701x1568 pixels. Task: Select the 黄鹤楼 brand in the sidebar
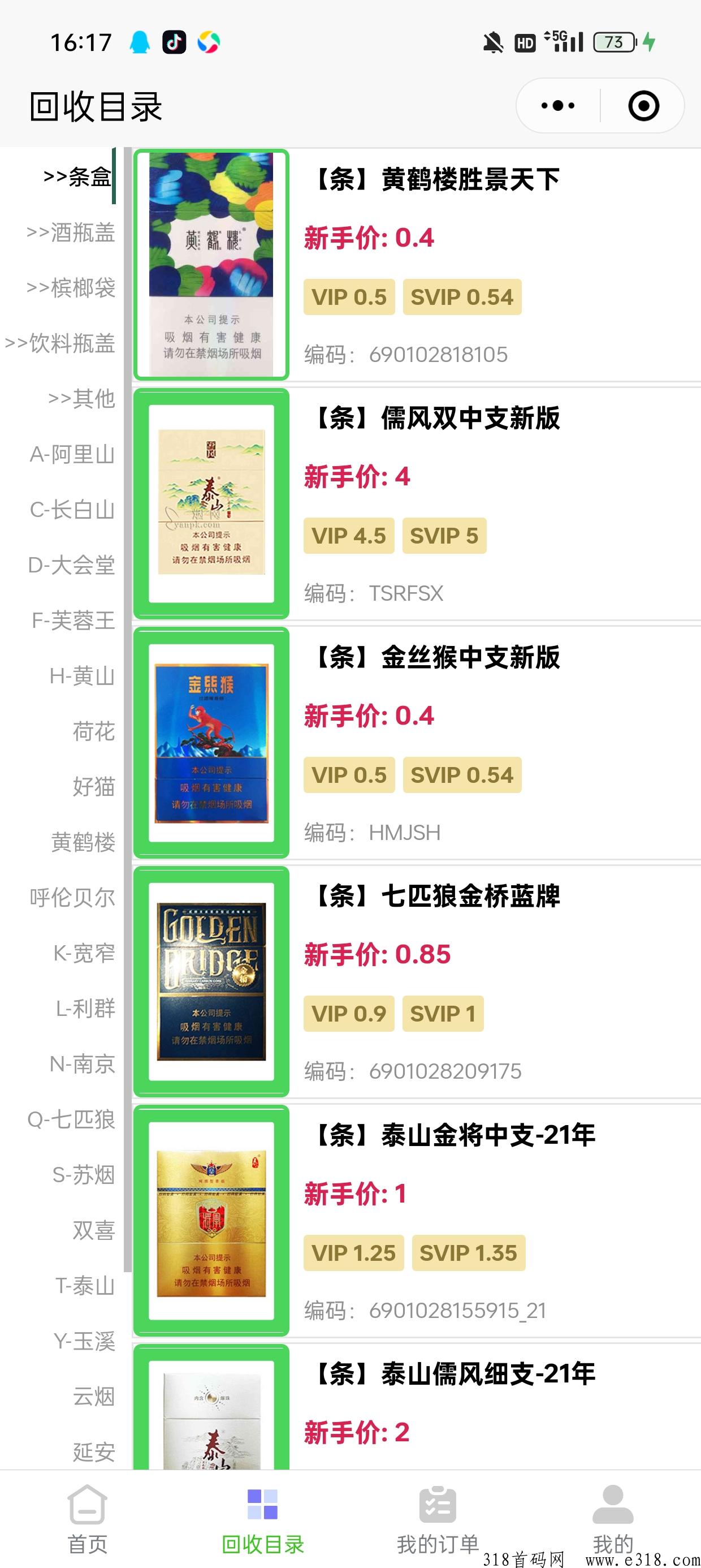tap(83, 842)
